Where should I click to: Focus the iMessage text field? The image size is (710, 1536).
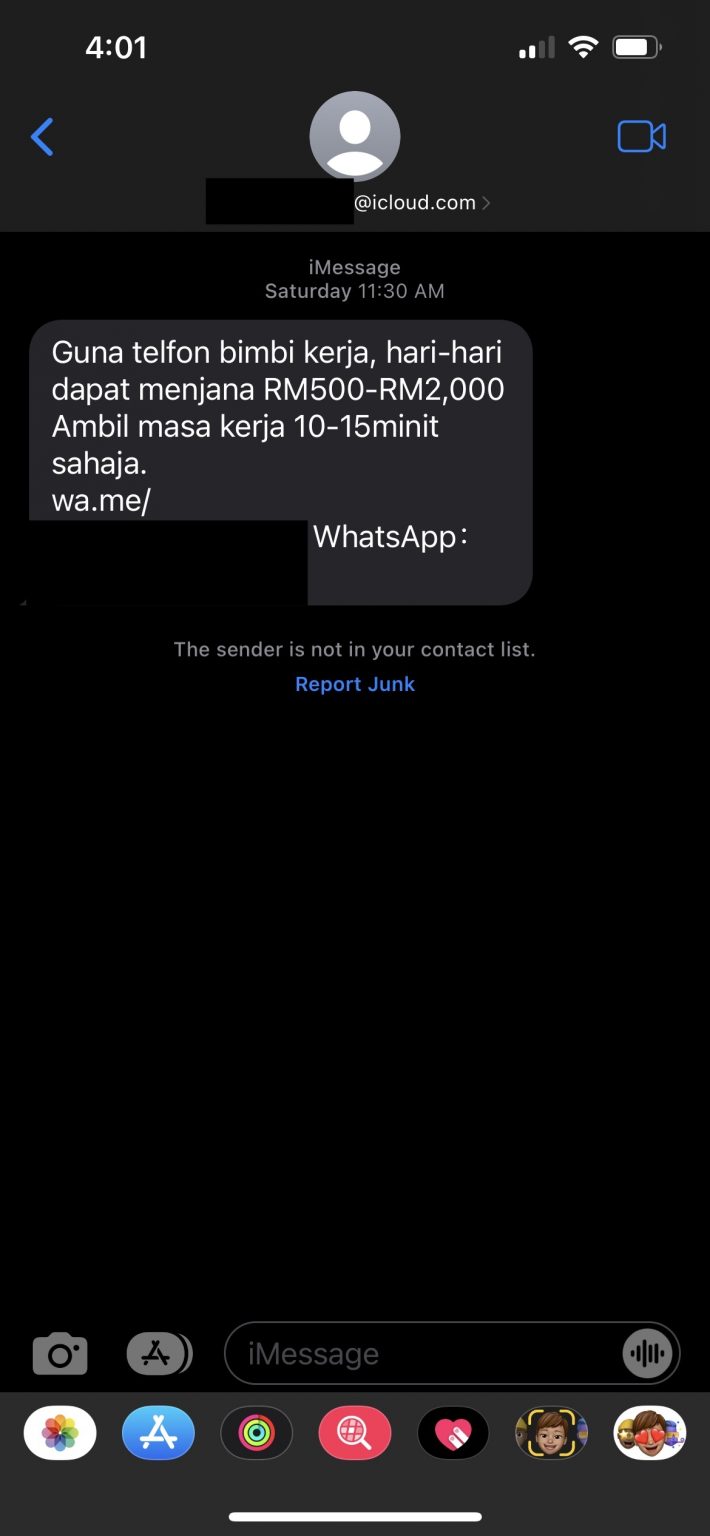point(420,1354)
